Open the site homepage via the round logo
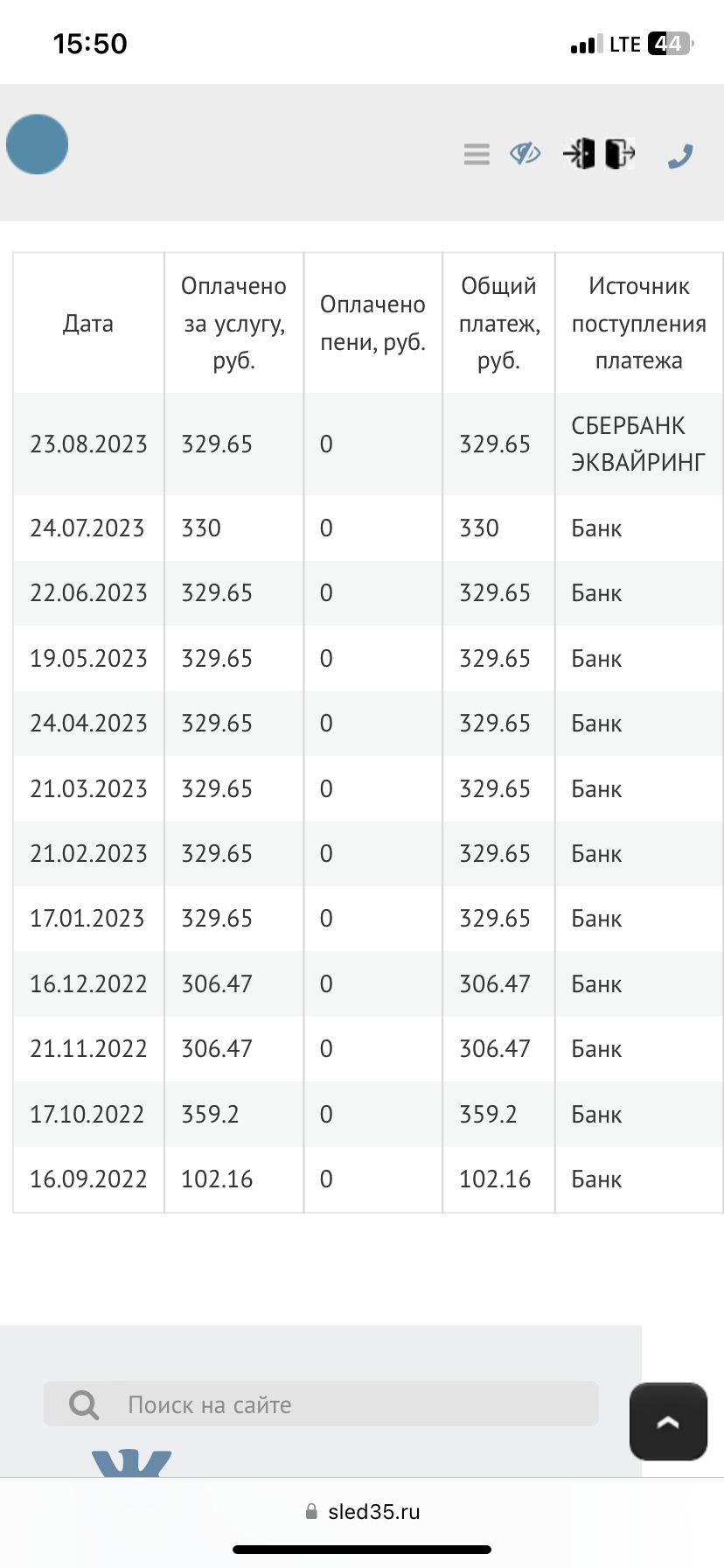The width and height of the screenshot is (724, 1568). [38, 144]
